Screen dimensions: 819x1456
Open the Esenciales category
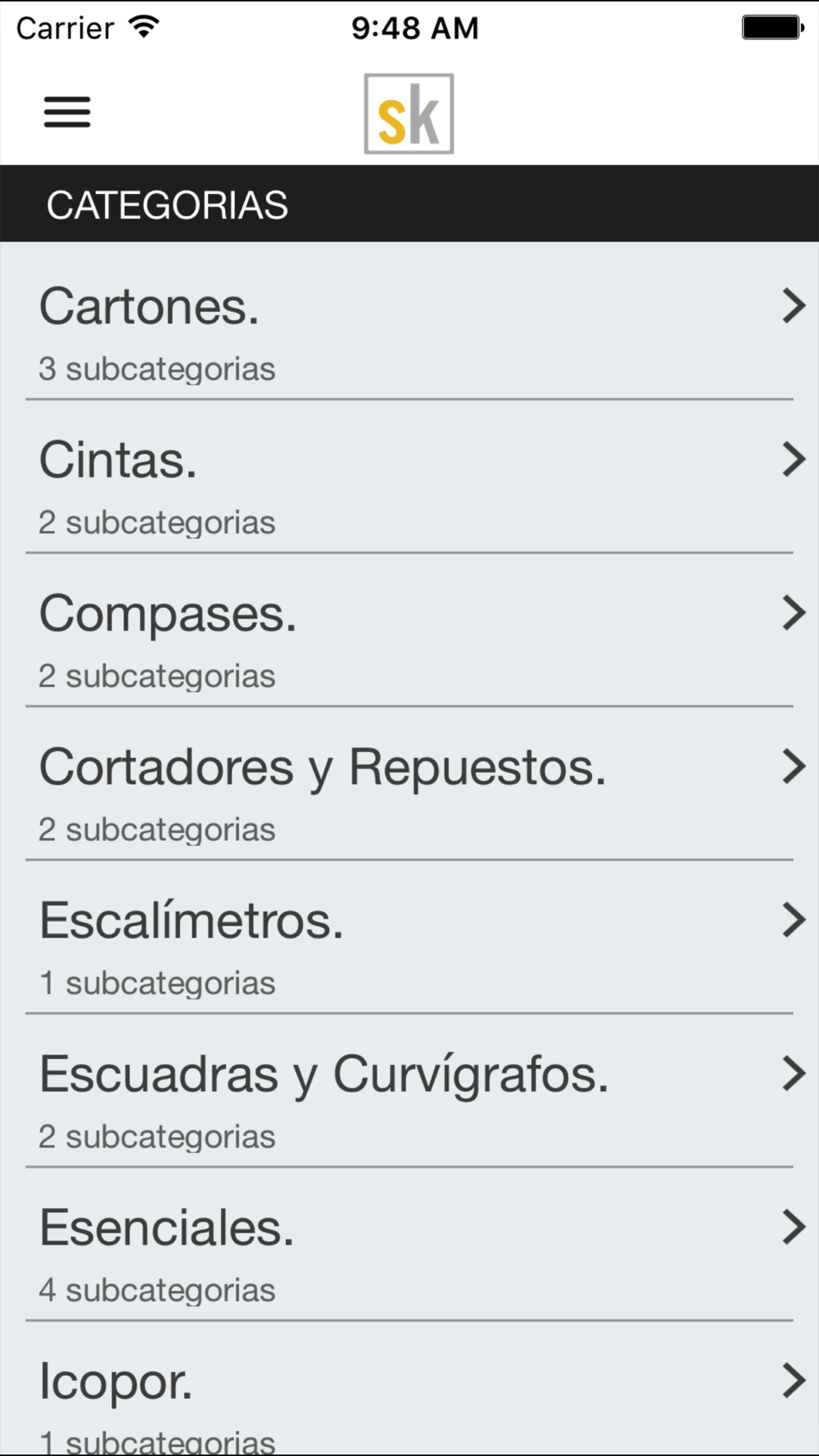(x=409, y=1244)
